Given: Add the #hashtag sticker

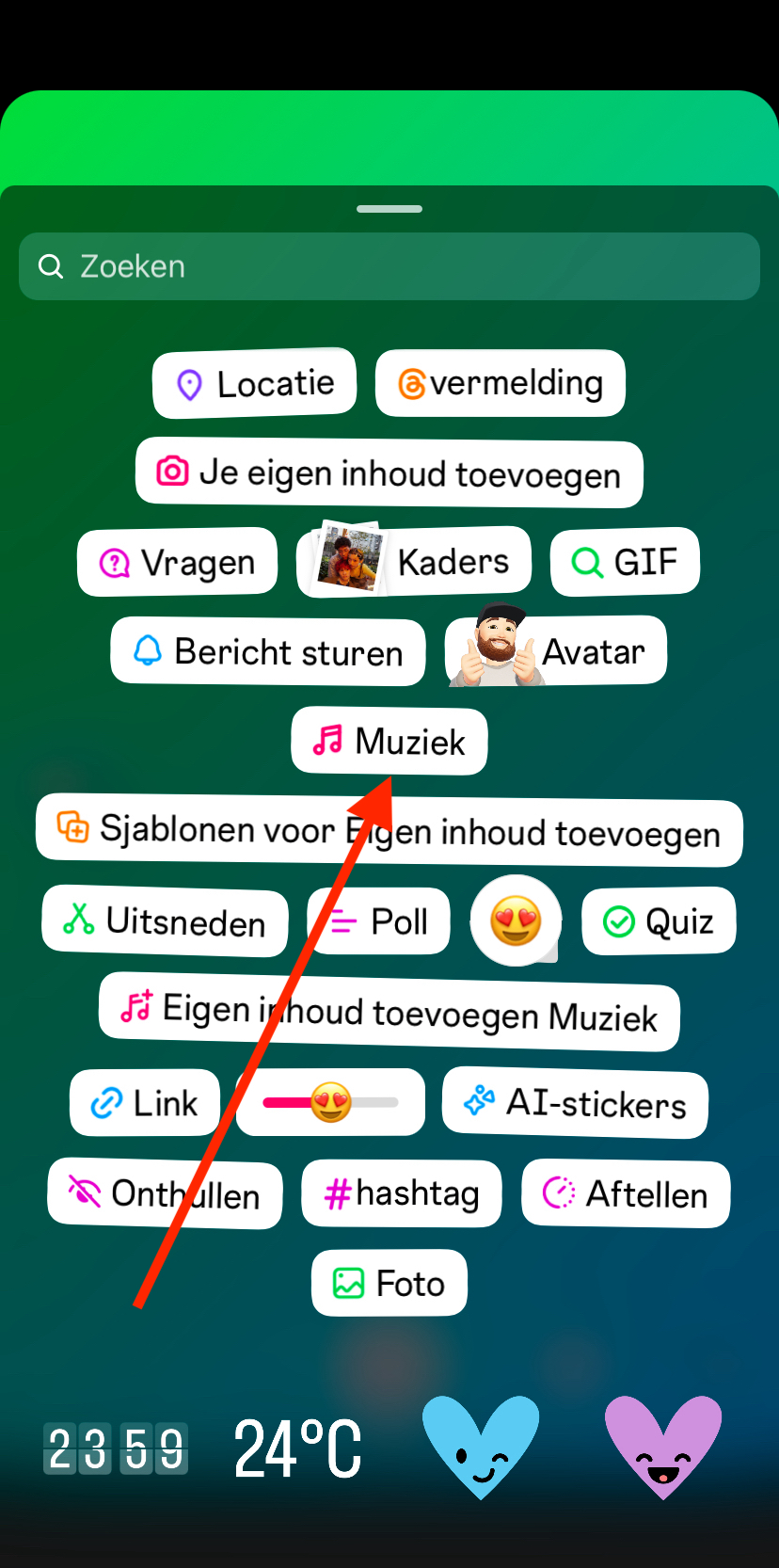Looking at the screenshot, I should [x=402, y=1193].
